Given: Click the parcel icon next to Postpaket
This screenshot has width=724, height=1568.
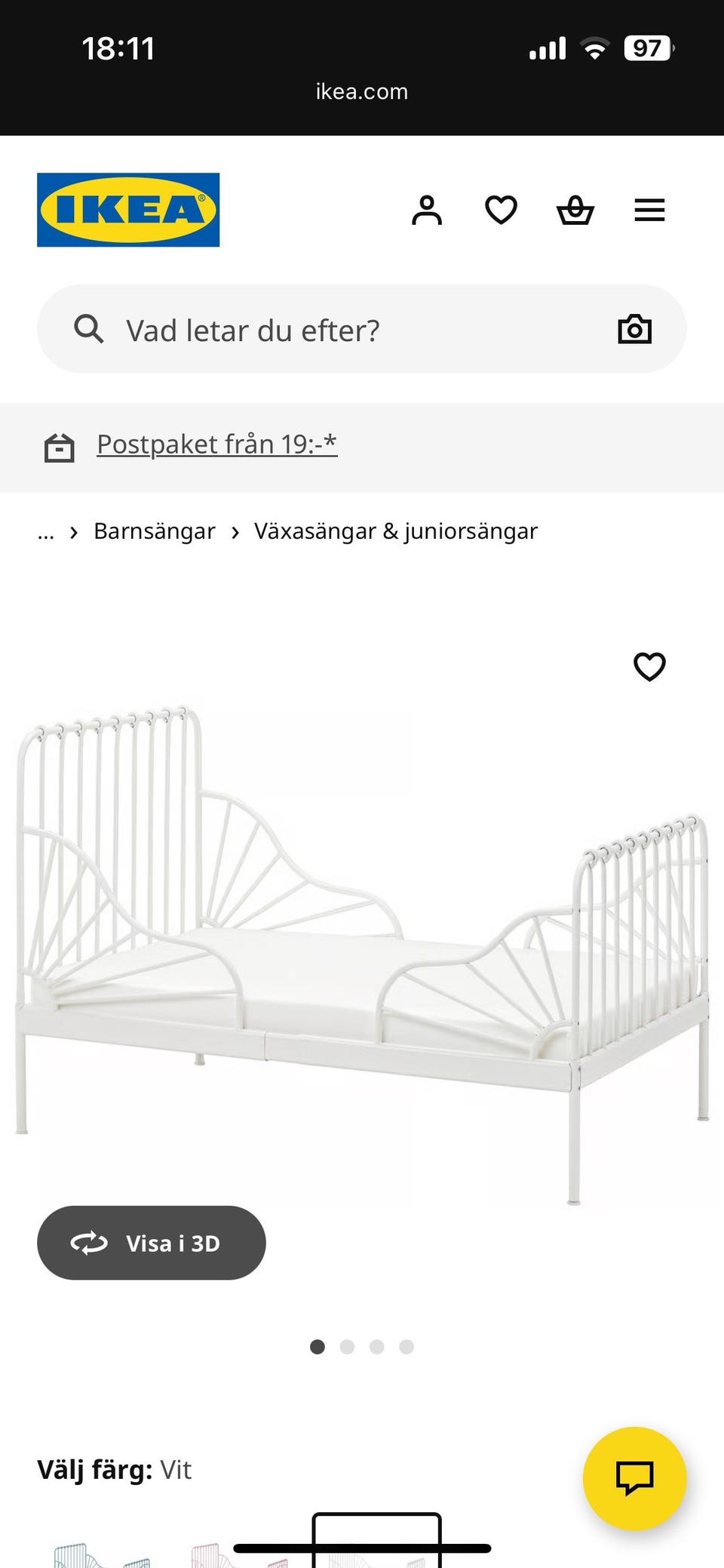Looking at the screenshot, I should pyautogui.click(x=58, y=447).
